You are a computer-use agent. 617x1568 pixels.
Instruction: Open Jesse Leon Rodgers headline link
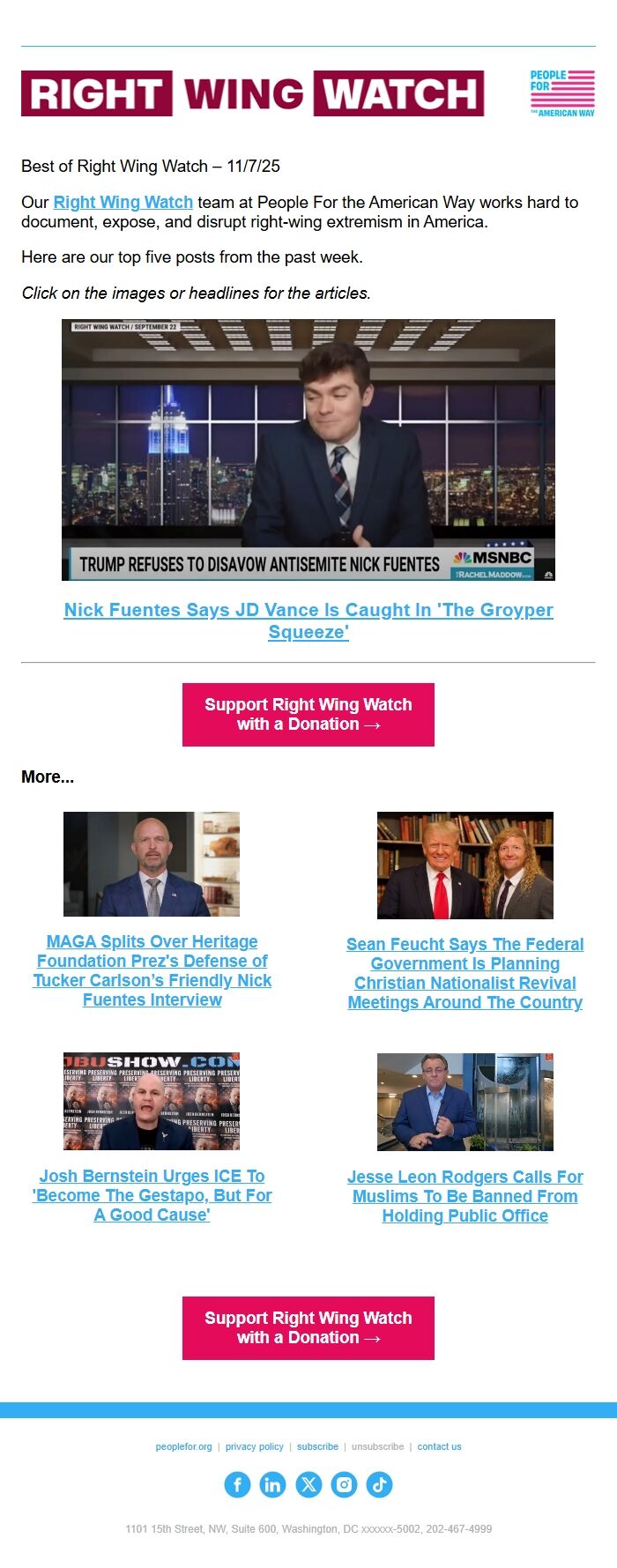coord(465,1196)
